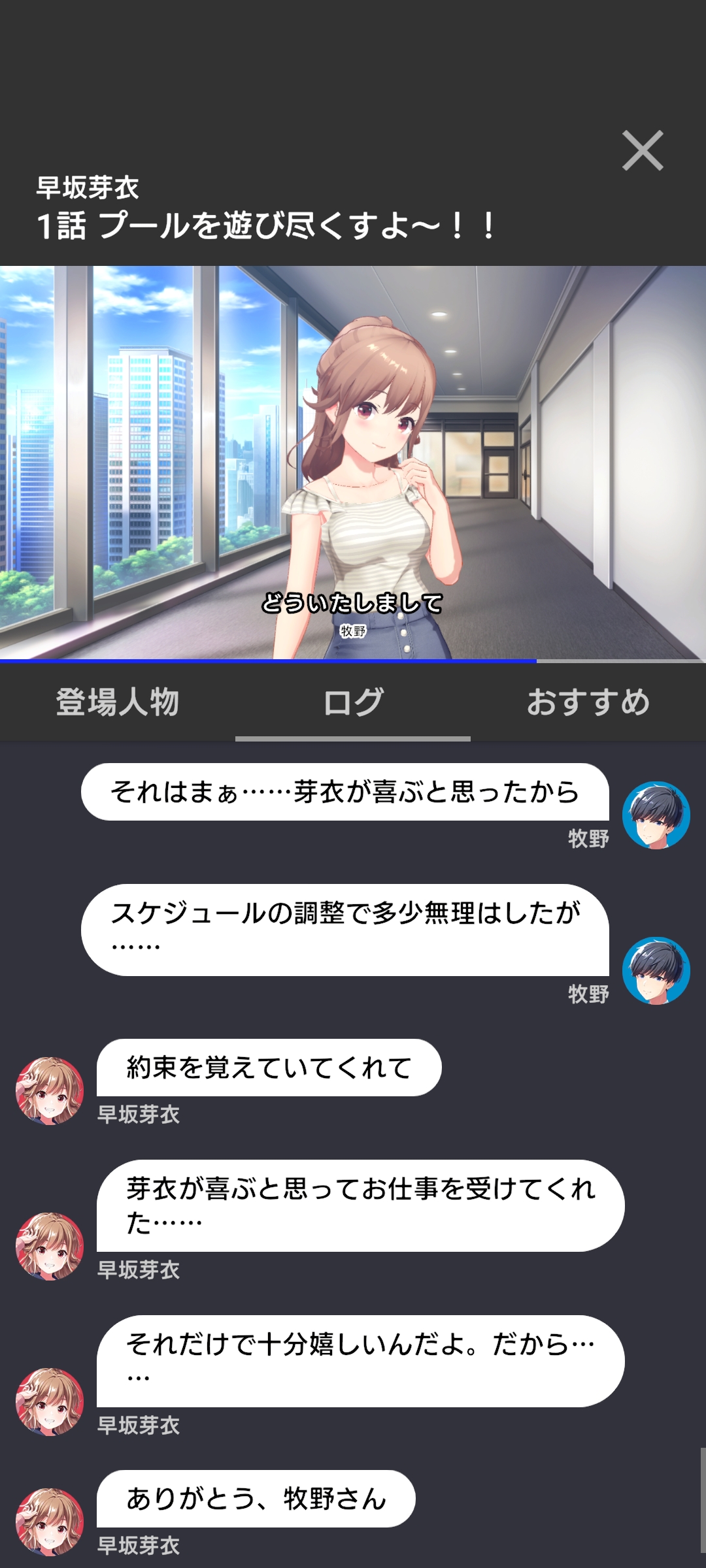Image resolution: width=706 pixels, height=1568 pixels.
Task: Select the ログ tab
Action: 353,703
